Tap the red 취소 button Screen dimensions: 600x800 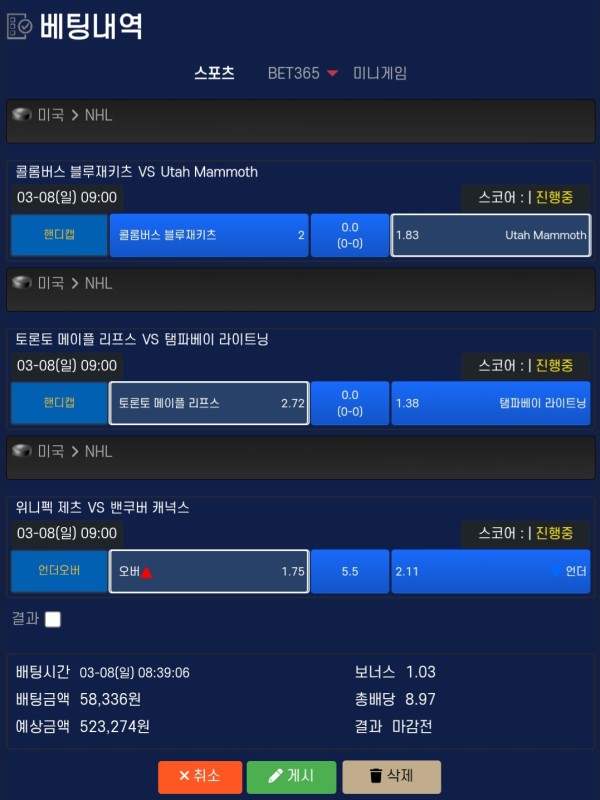coord(198,776)
